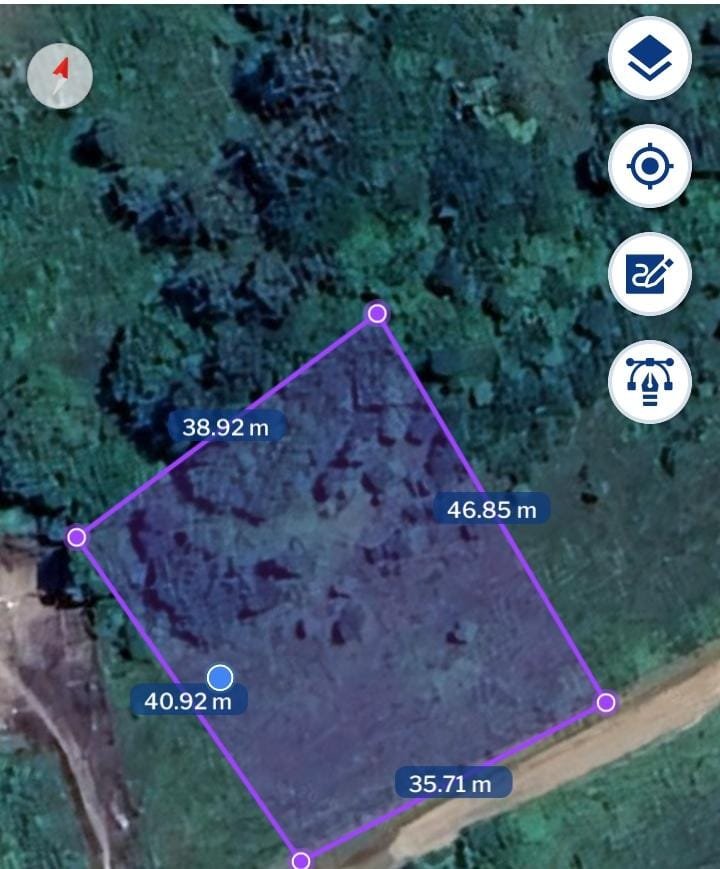Select the topmost polygon vertex
This screenshot has height=869, width=720.
click(377, 315)
